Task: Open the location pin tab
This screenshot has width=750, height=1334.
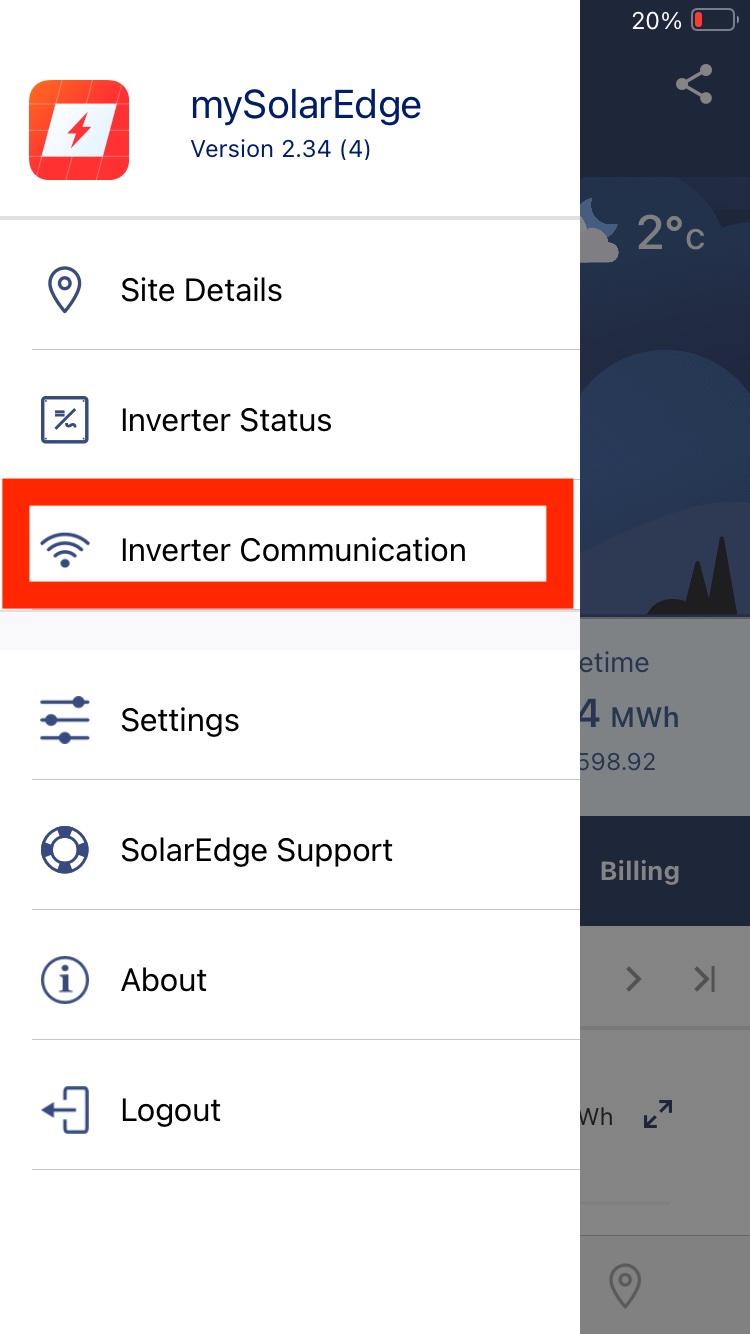Action: pos(626,1284)
